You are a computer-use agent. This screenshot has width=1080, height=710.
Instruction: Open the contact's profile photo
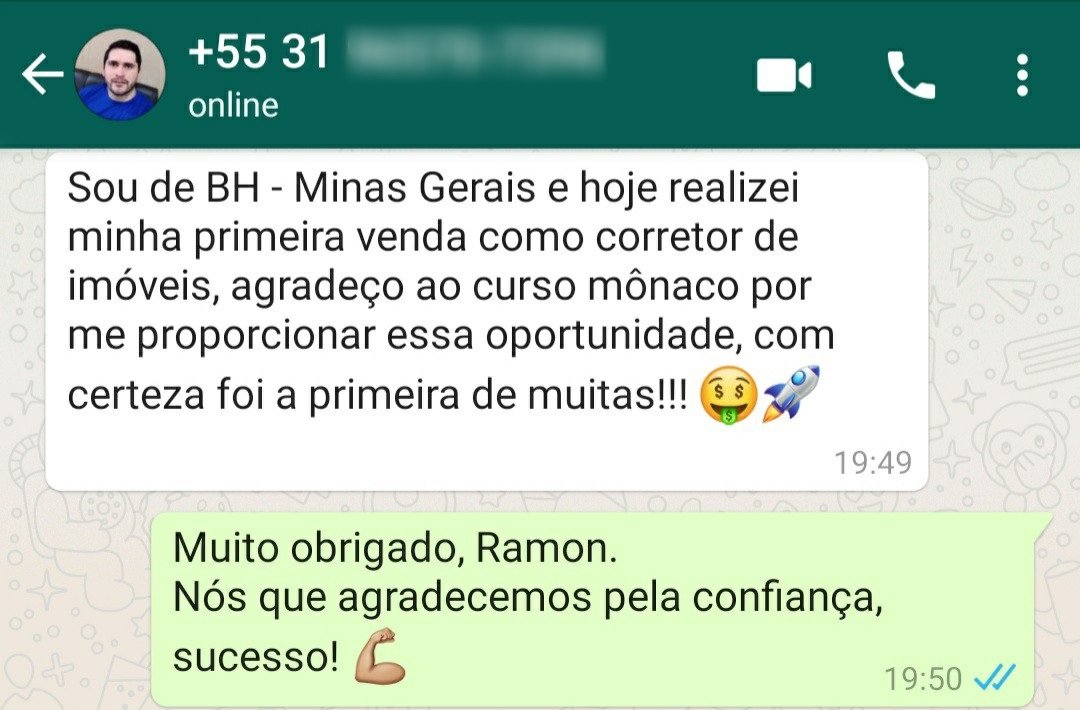(120, 75)
